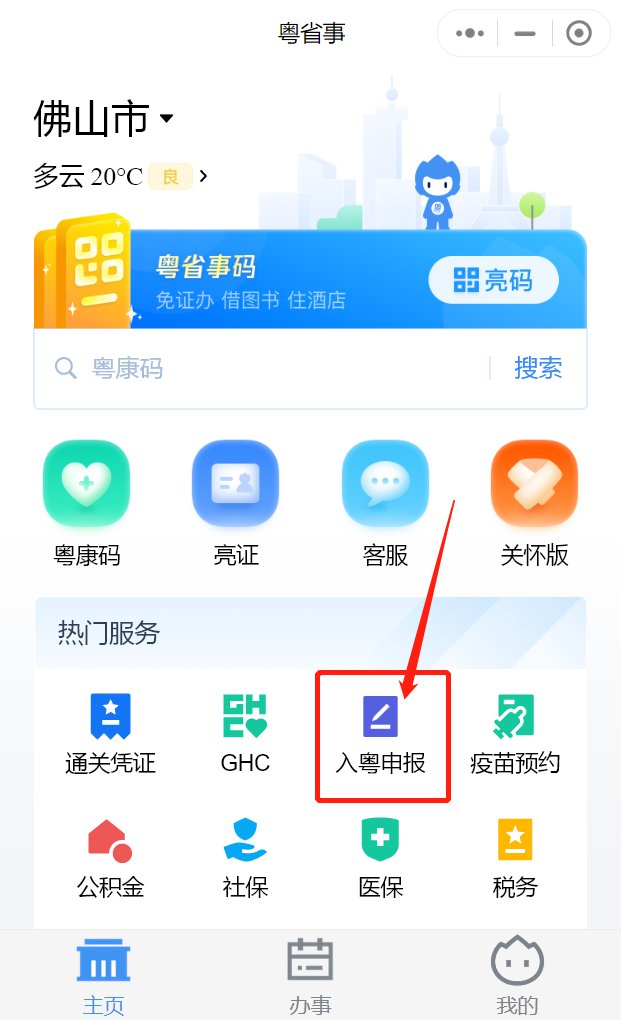Switch to 关怀版 mode
This screenshot has height=1020, width=621.
534,505
